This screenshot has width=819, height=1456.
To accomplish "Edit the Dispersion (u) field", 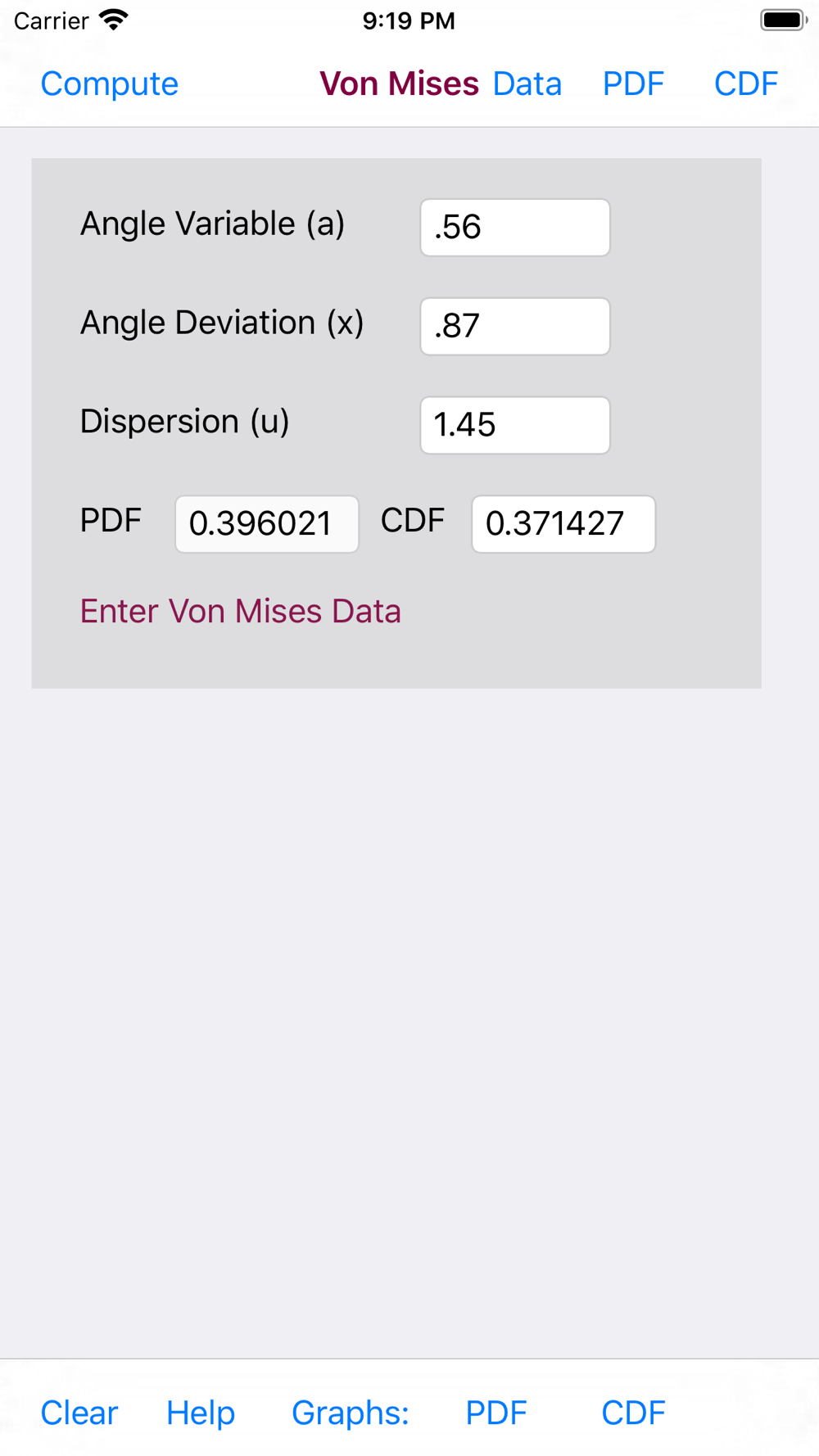I will [515, 426].
